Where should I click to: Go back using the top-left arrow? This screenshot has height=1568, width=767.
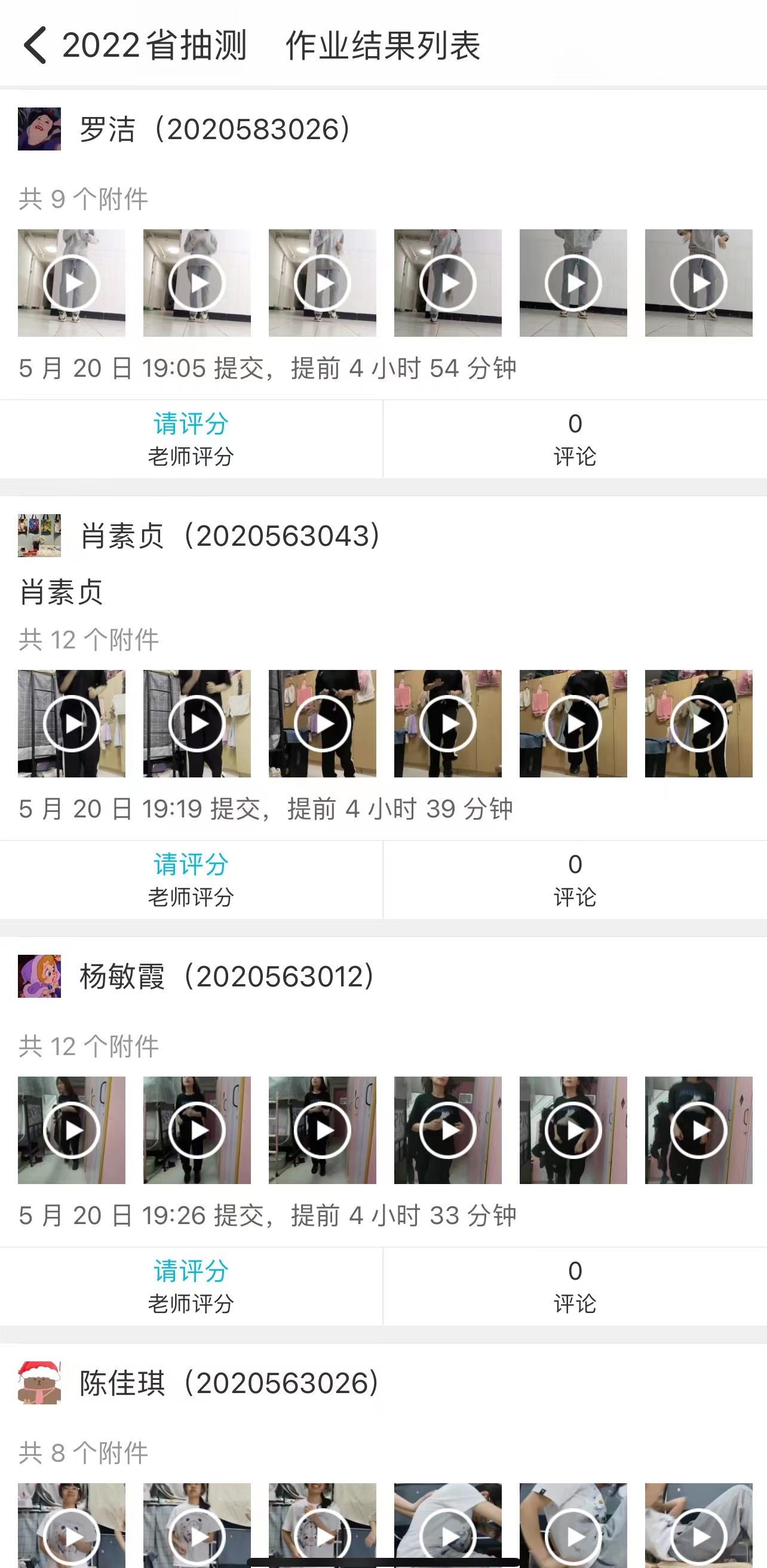pos(35,45)
